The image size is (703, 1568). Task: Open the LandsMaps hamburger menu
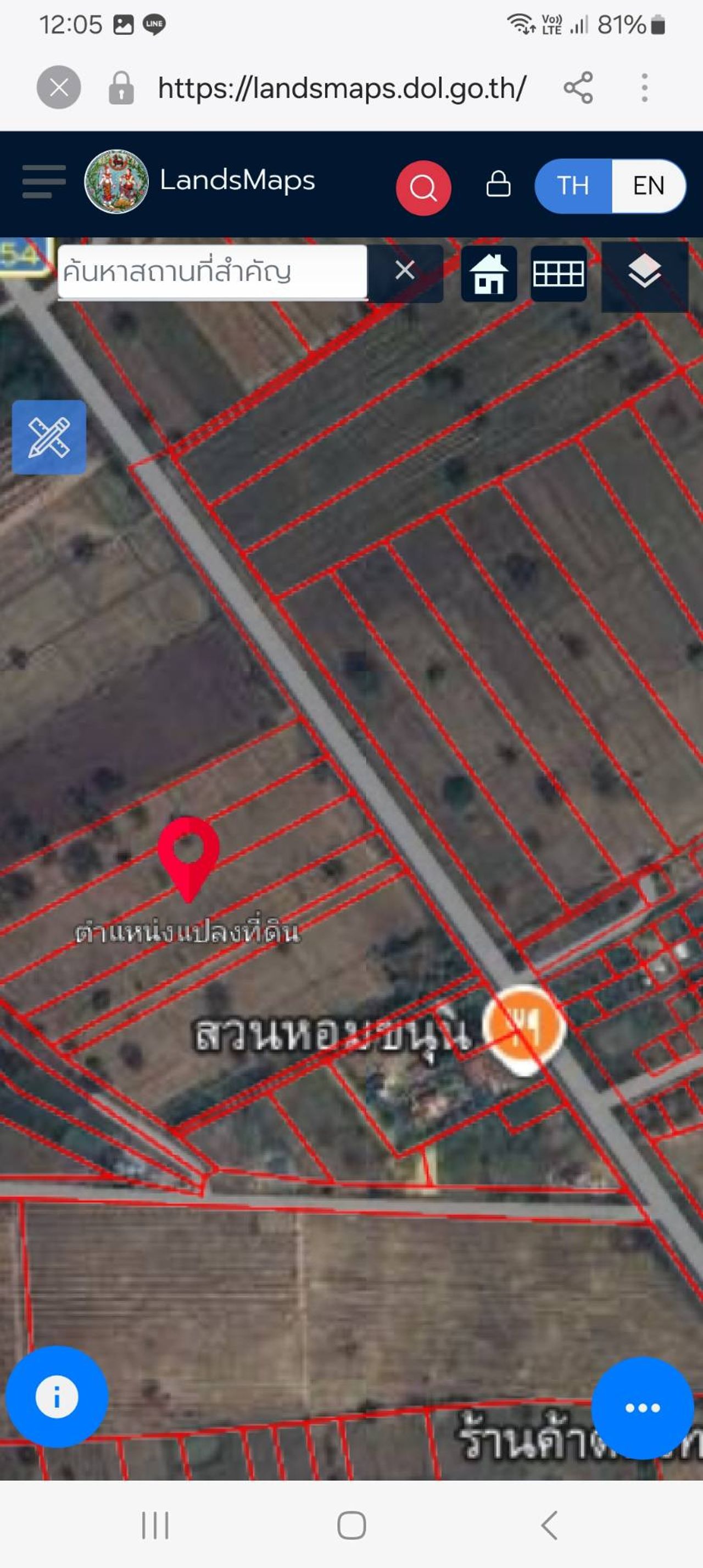click(43, 181)
